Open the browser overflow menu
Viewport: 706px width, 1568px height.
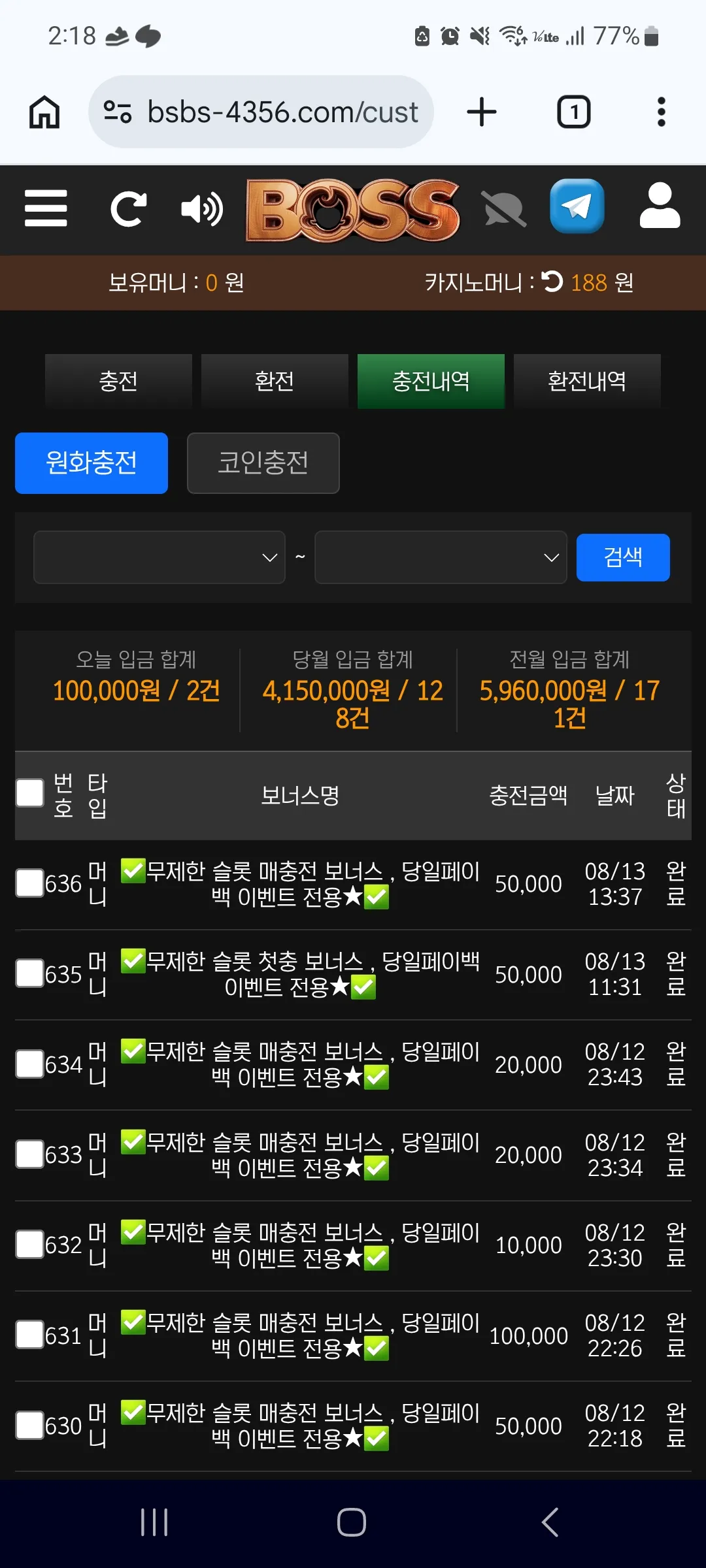pos(662,112)
